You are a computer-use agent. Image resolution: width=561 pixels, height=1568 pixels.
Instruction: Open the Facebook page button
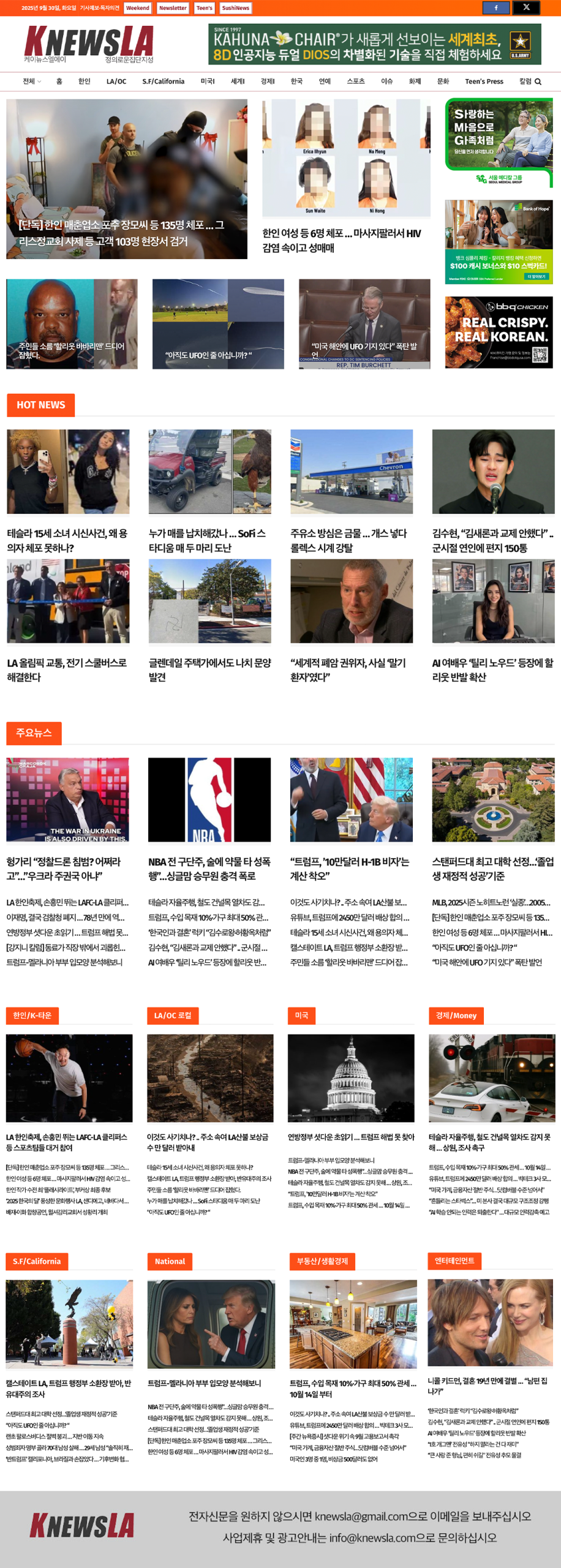click(495, 8)
